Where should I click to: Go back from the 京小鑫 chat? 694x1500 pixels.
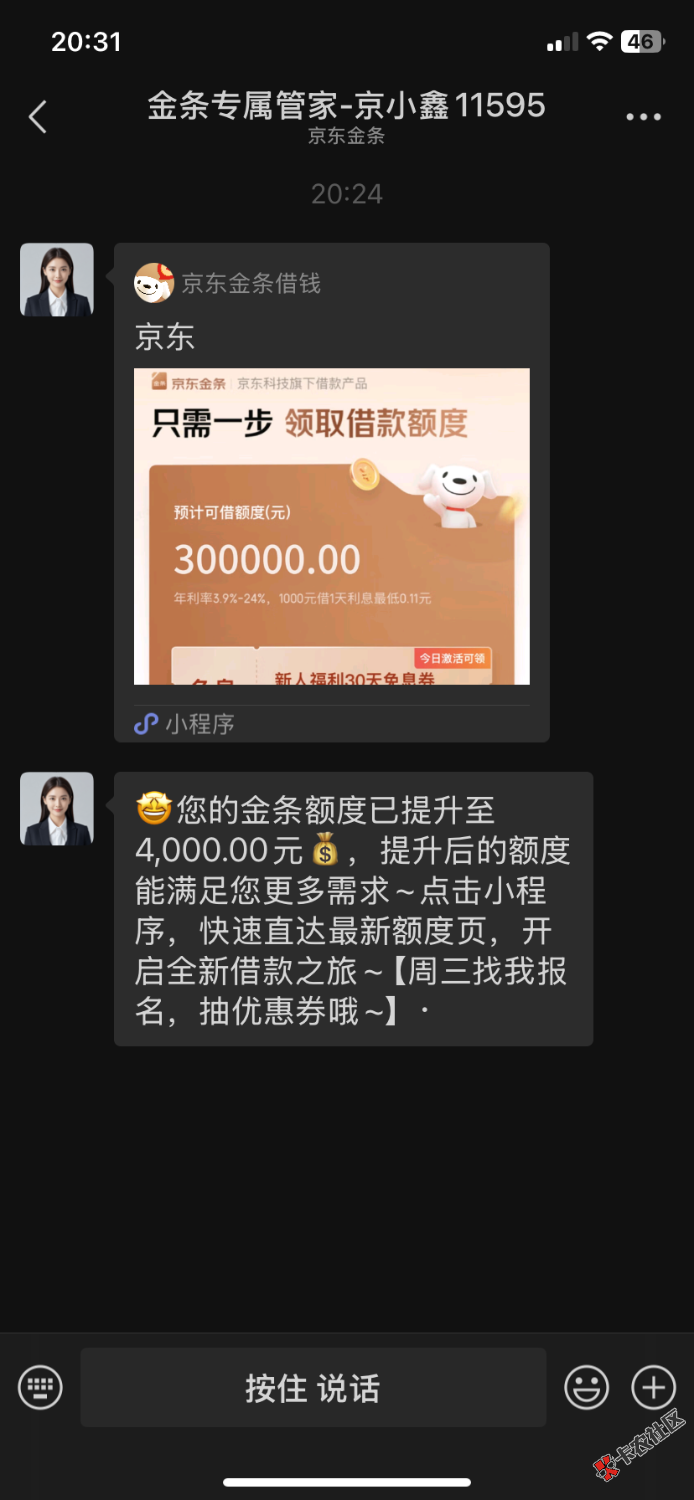click(38, 117)
